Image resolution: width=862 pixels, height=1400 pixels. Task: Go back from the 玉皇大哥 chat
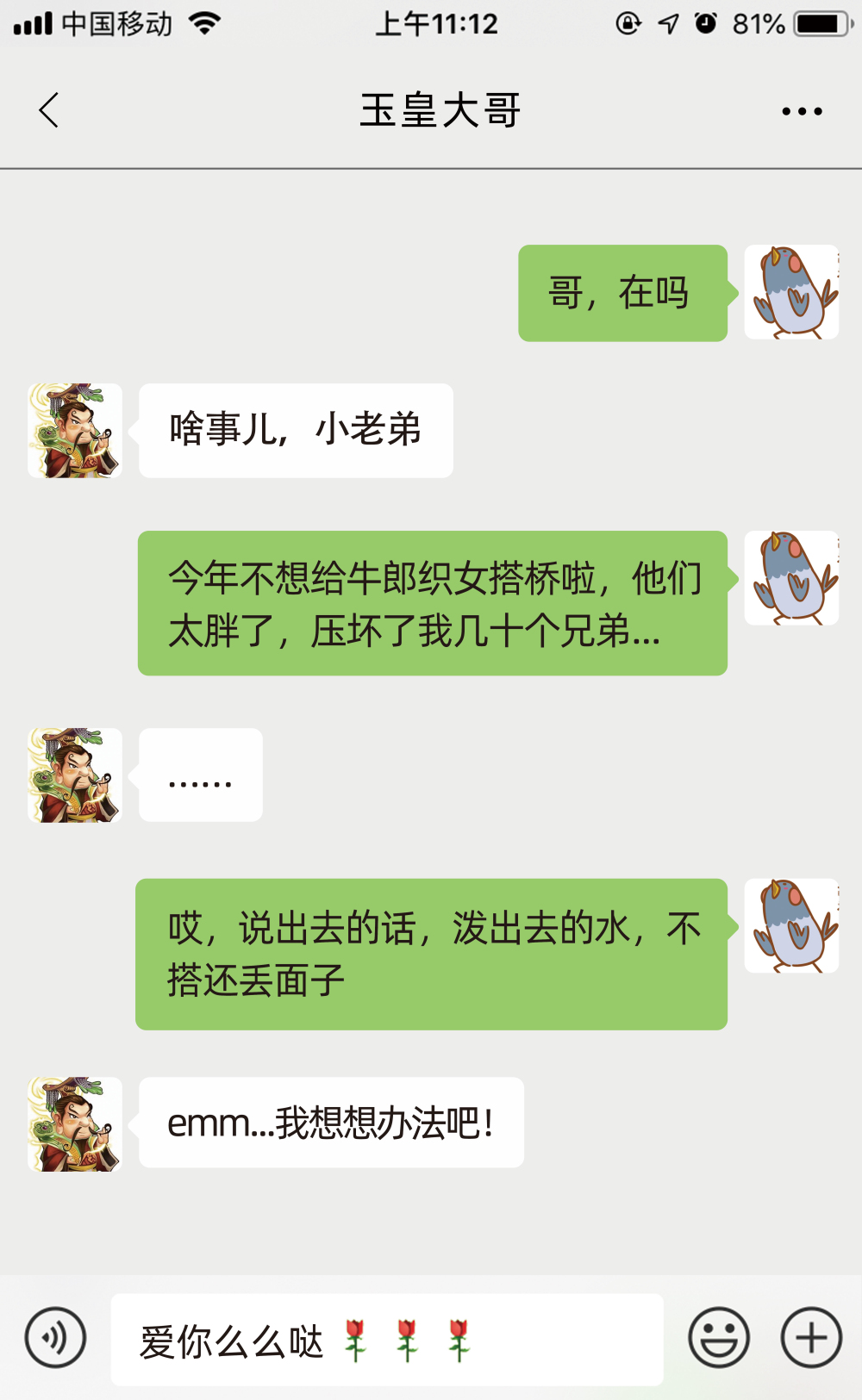[49, 110]
